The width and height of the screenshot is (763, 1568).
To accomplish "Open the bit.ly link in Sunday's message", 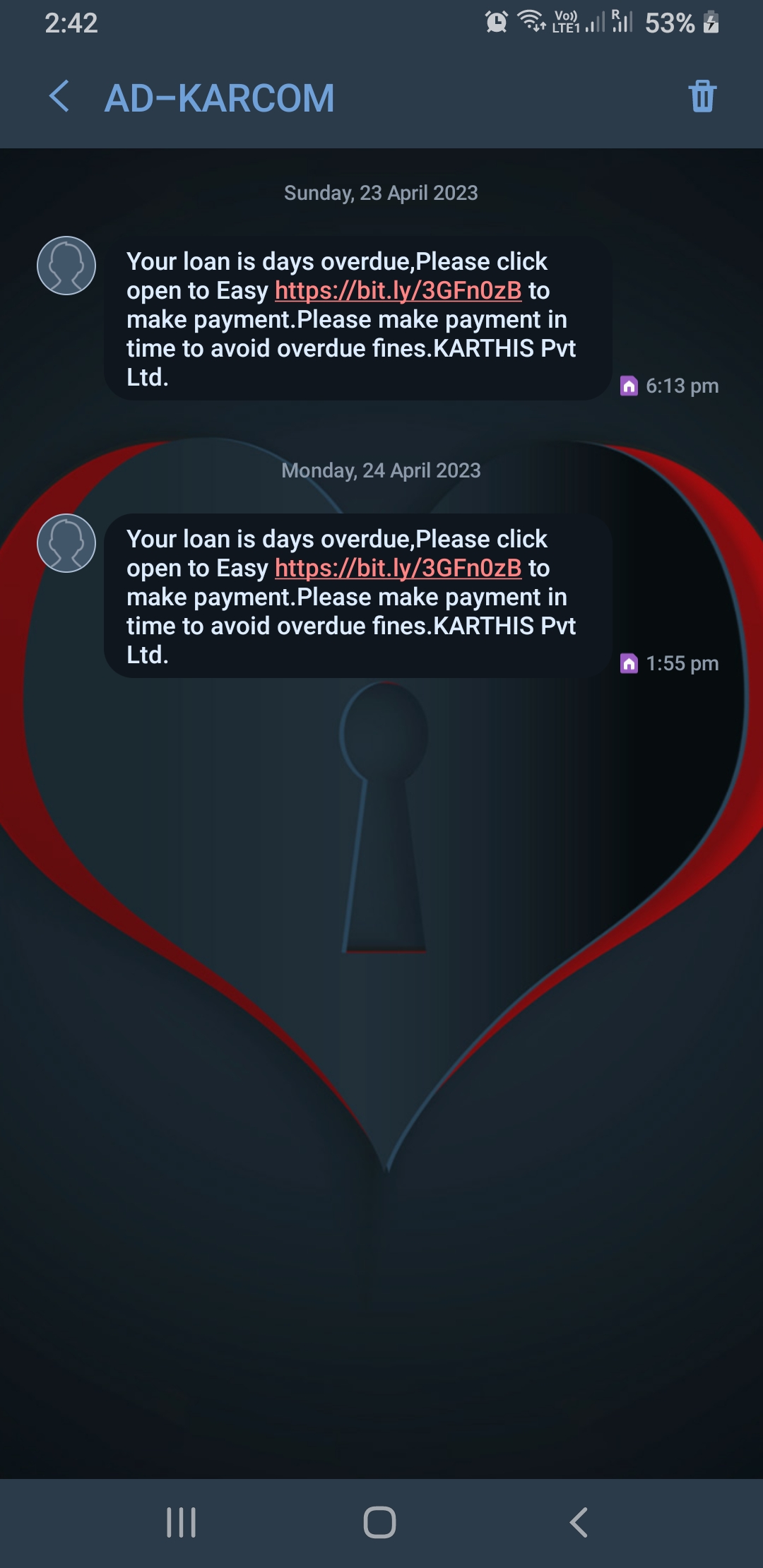I will tap(398, 290).
